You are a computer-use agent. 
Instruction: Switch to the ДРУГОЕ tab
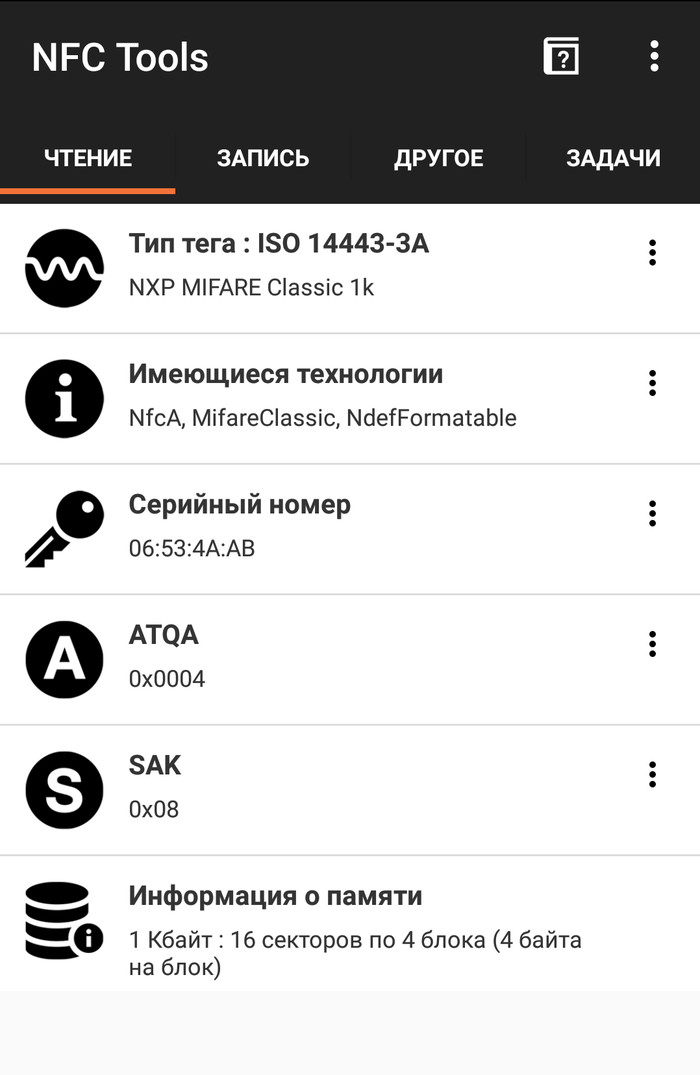[438, 158]
